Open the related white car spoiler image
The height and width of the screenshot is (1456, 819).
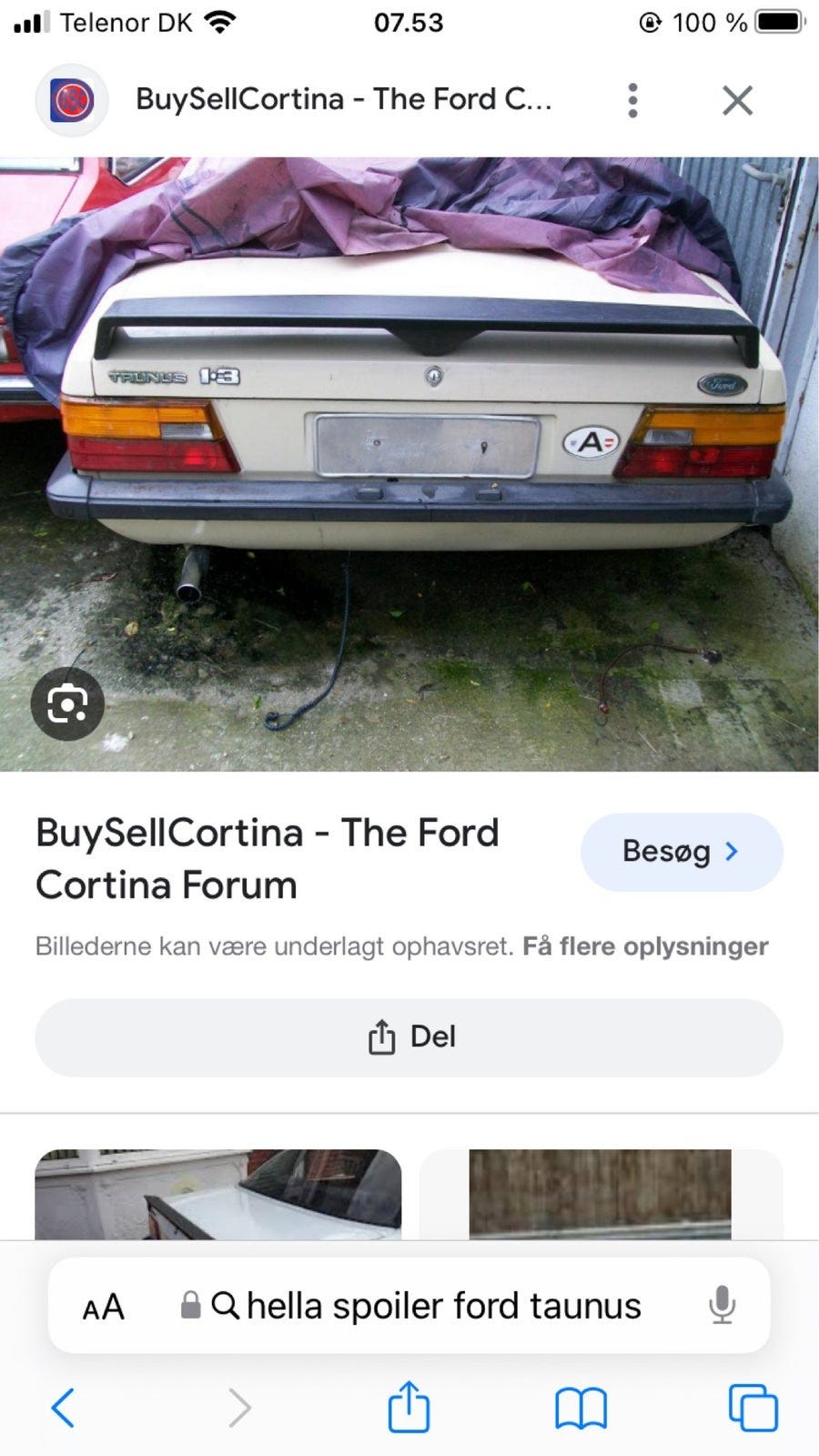point(217,1194)
